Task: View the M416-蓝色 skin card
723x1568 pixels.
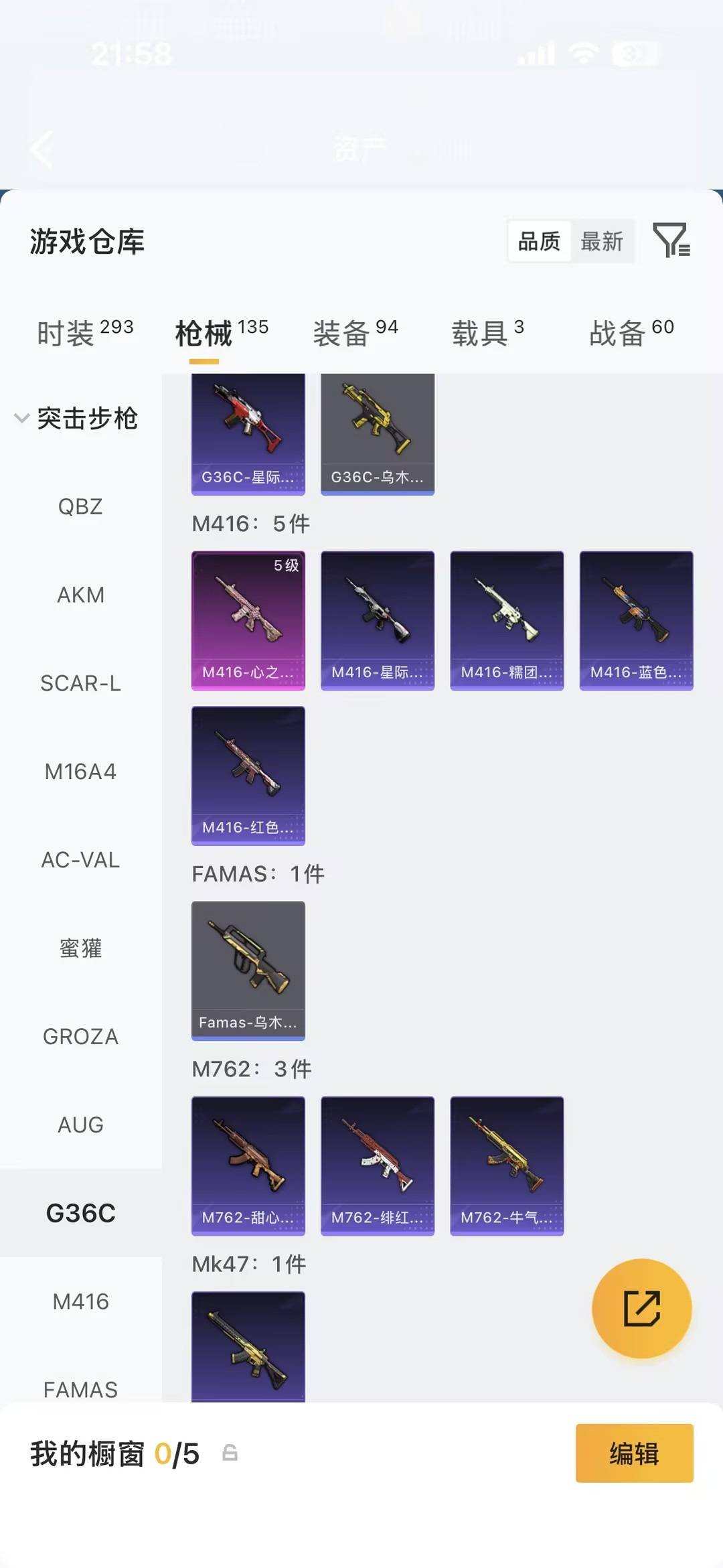Action: pyautogui.click(x=637, y=621)
